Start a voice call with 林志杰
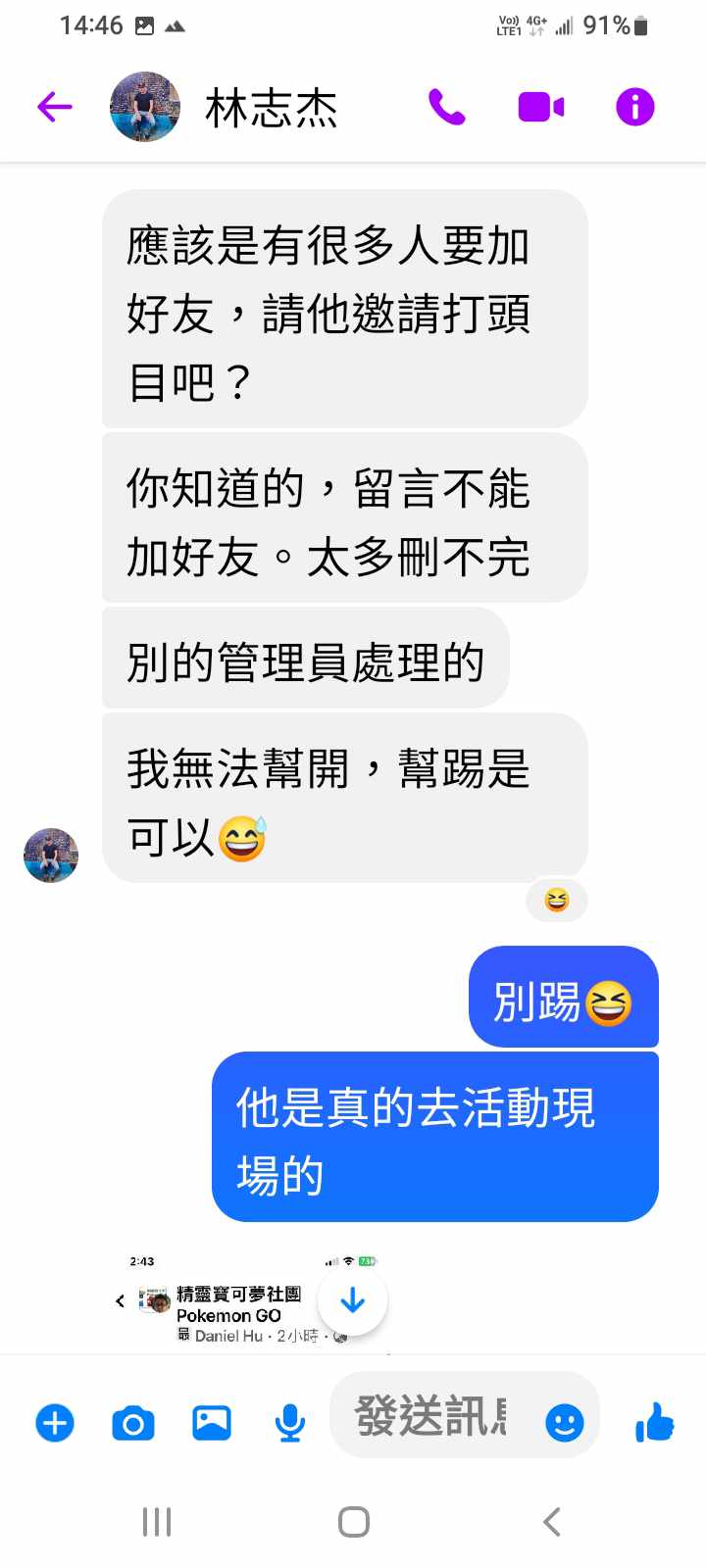706x1568 pixels. [x=447, y=107]
